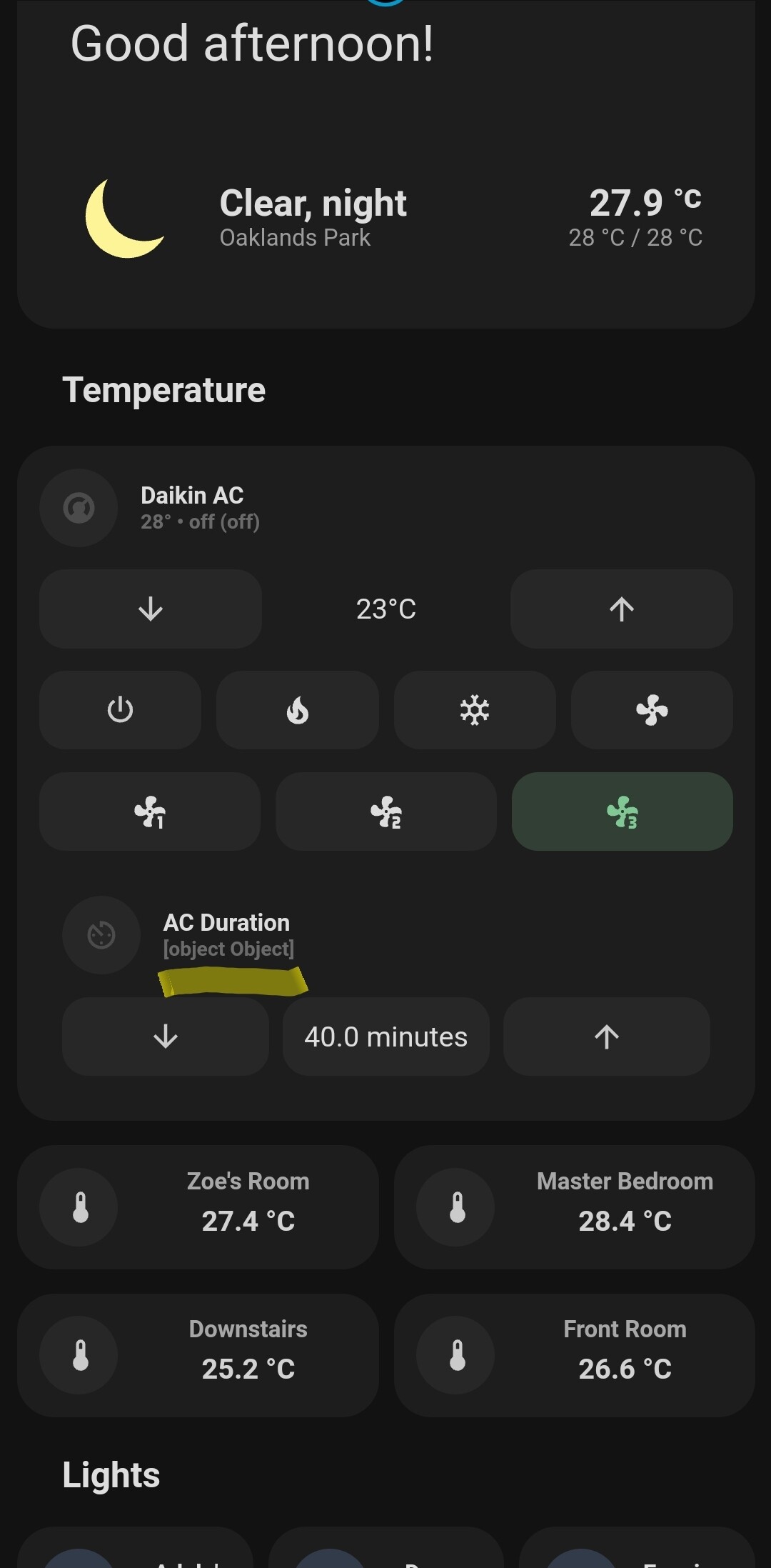Open the Daikin AC entity icon
Screen dimensions: 771x1568
(x=79, y=507)
